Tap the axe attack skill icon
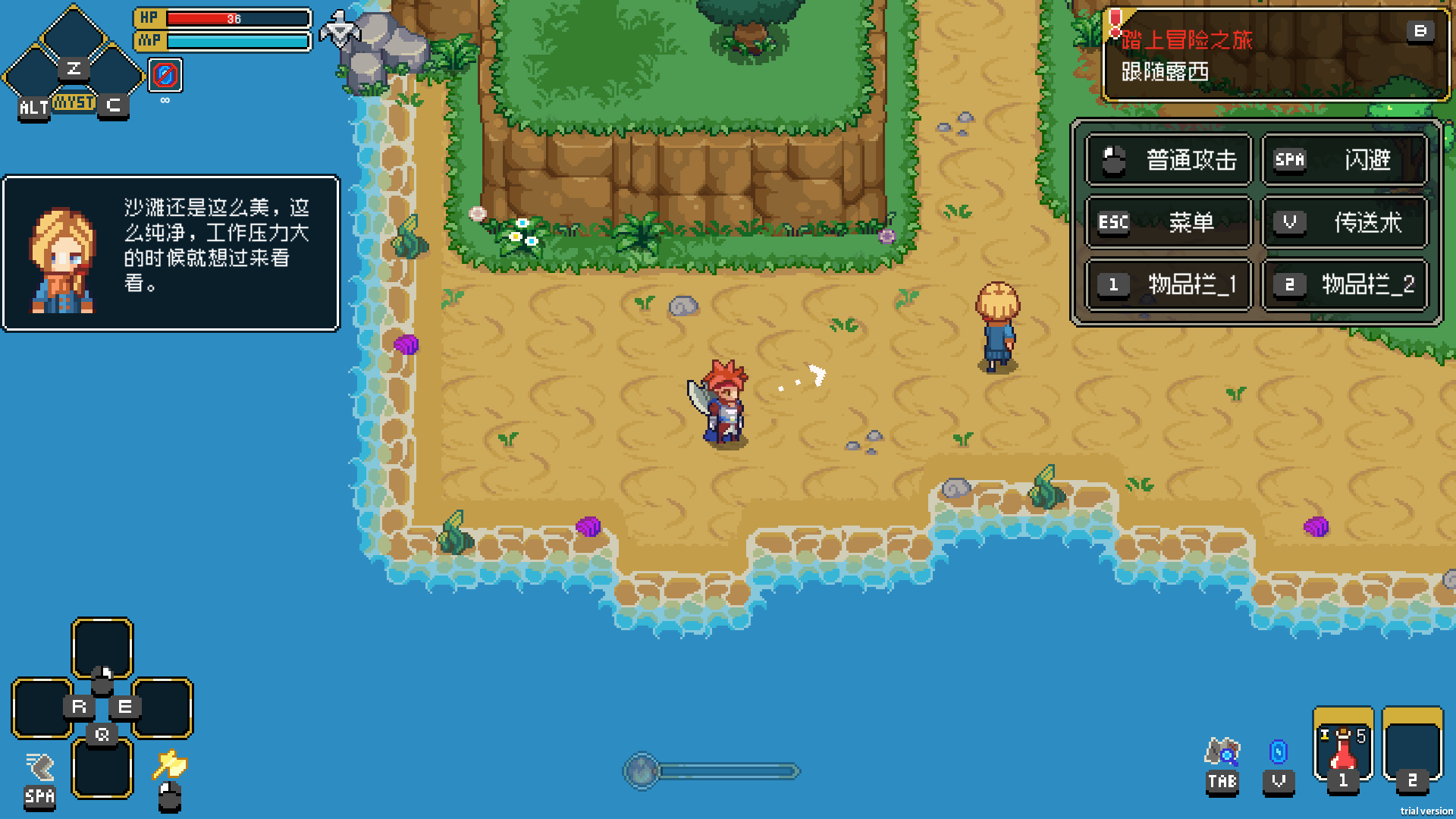This screenshot has height=819, width=1456. coord(170,766)
